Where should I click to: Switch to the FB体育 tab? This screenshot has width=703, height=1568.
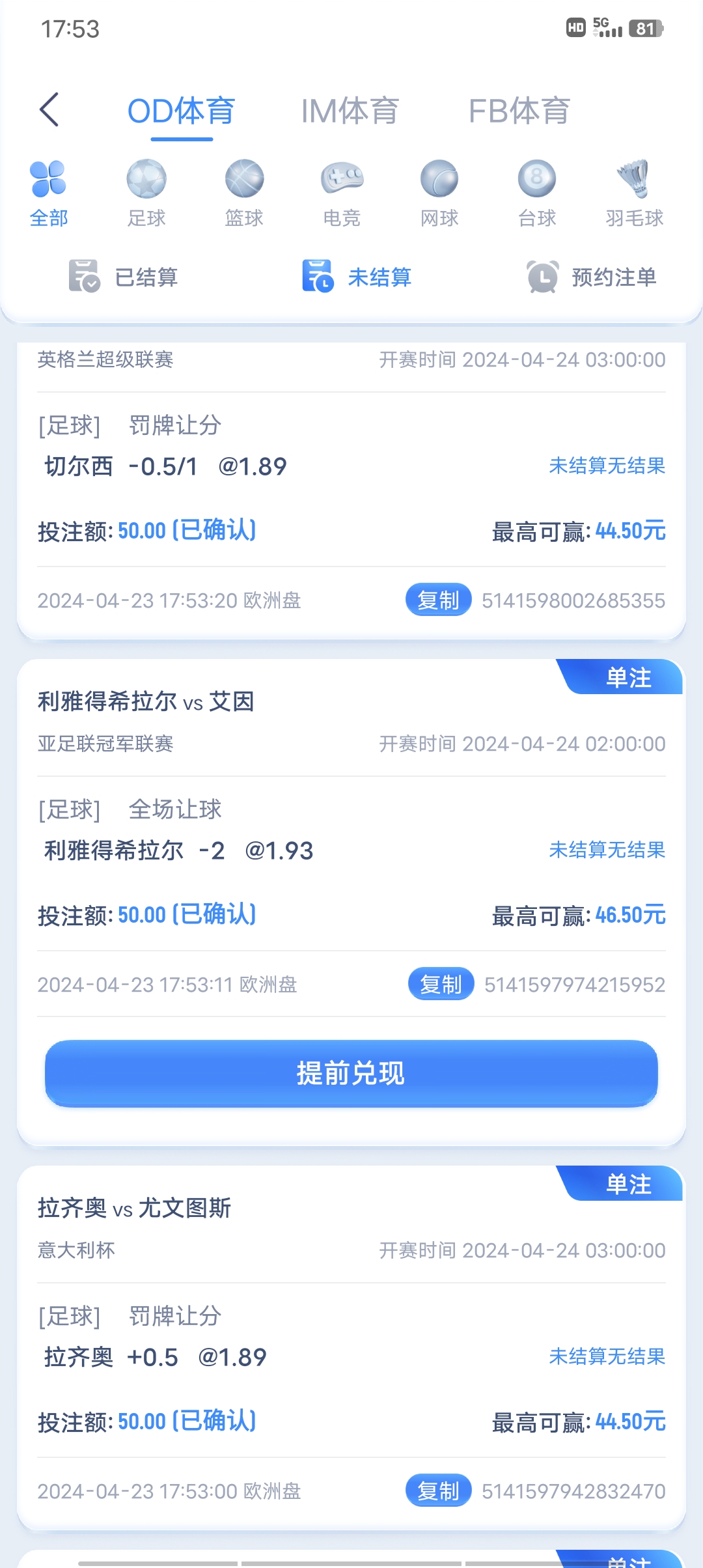tap(519, 111)
